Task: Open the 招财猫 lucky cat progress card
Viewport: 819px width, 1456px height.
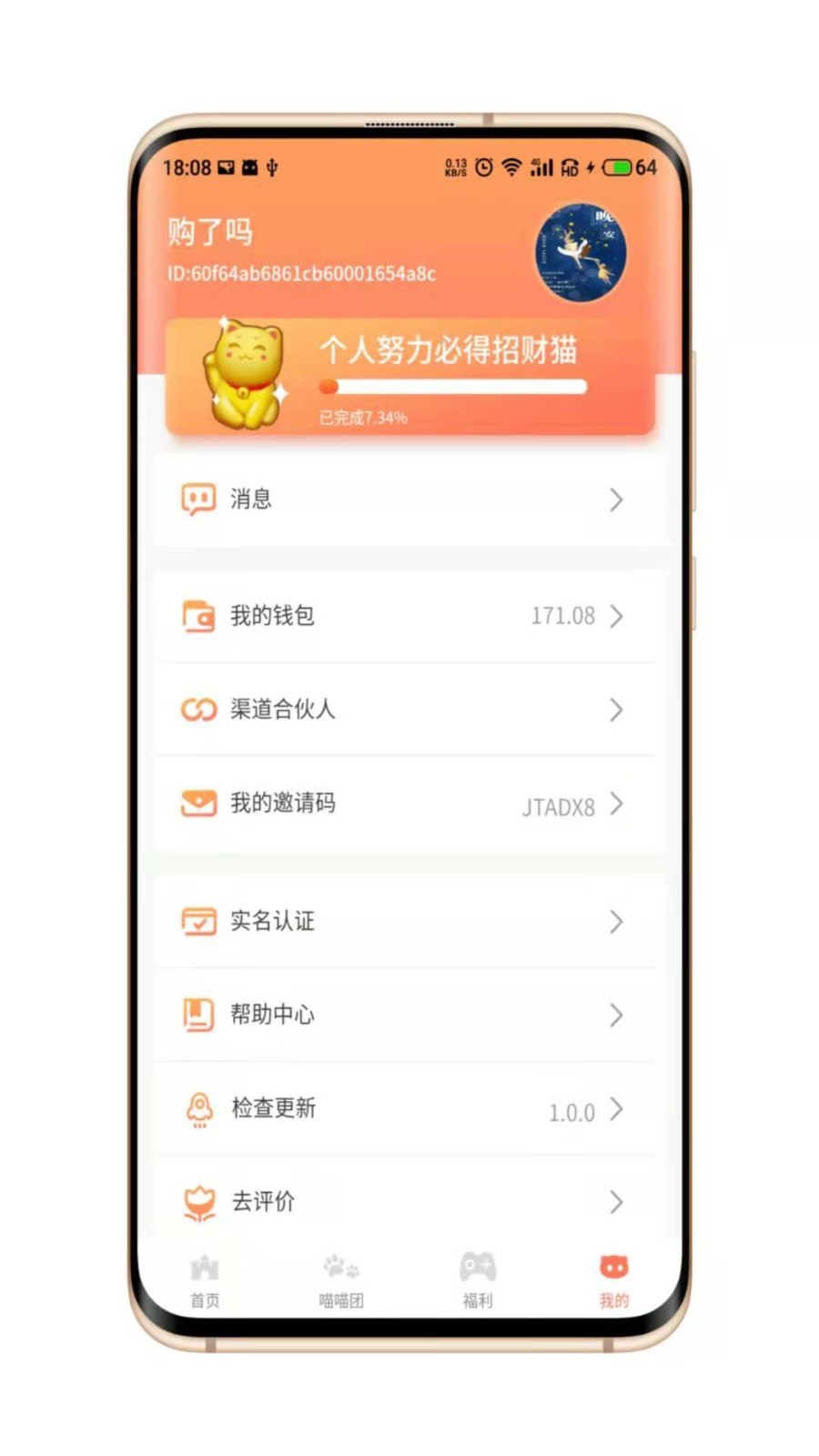Action: [x=409, y=376]
